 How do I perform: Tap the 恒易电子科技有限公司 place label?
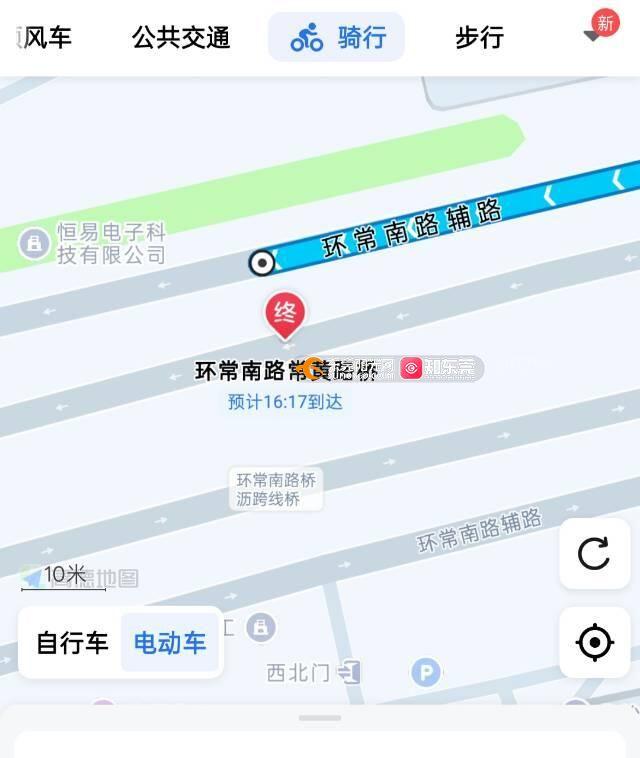110,244
